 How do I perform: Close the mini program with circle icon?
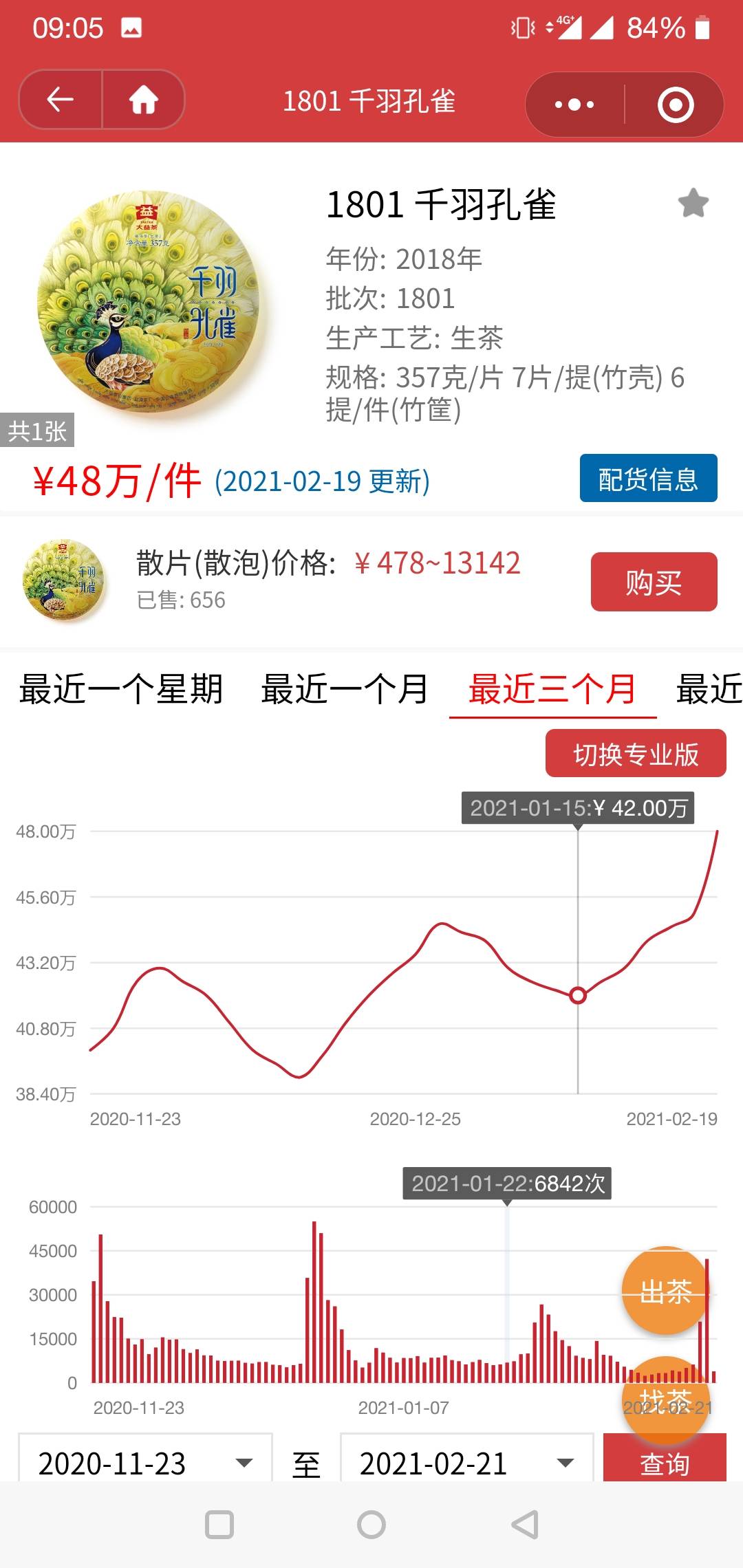coord(675,105)
